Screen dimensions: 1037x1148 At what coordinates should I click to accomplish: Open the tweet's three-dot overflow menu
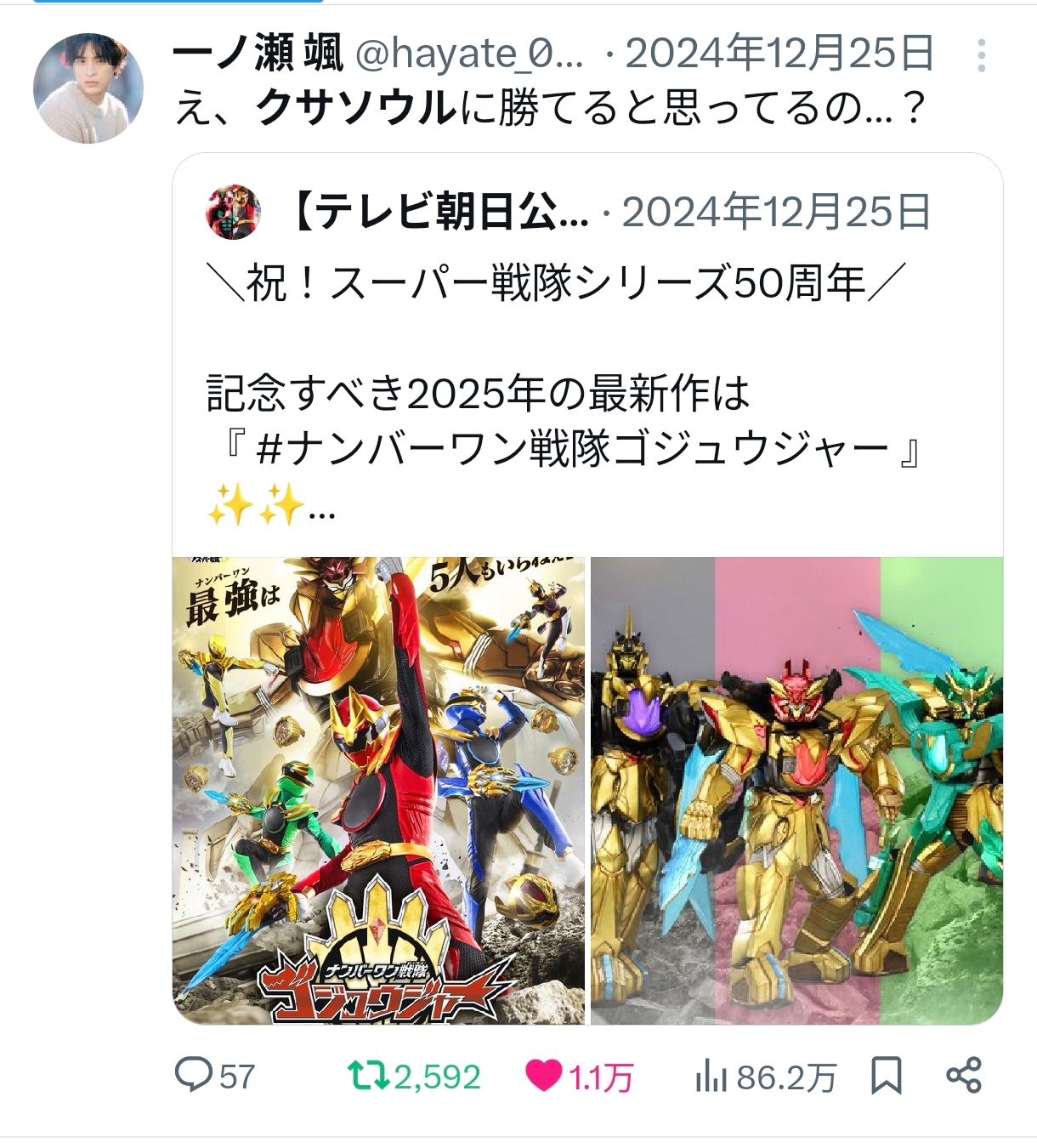coord(981,56)
